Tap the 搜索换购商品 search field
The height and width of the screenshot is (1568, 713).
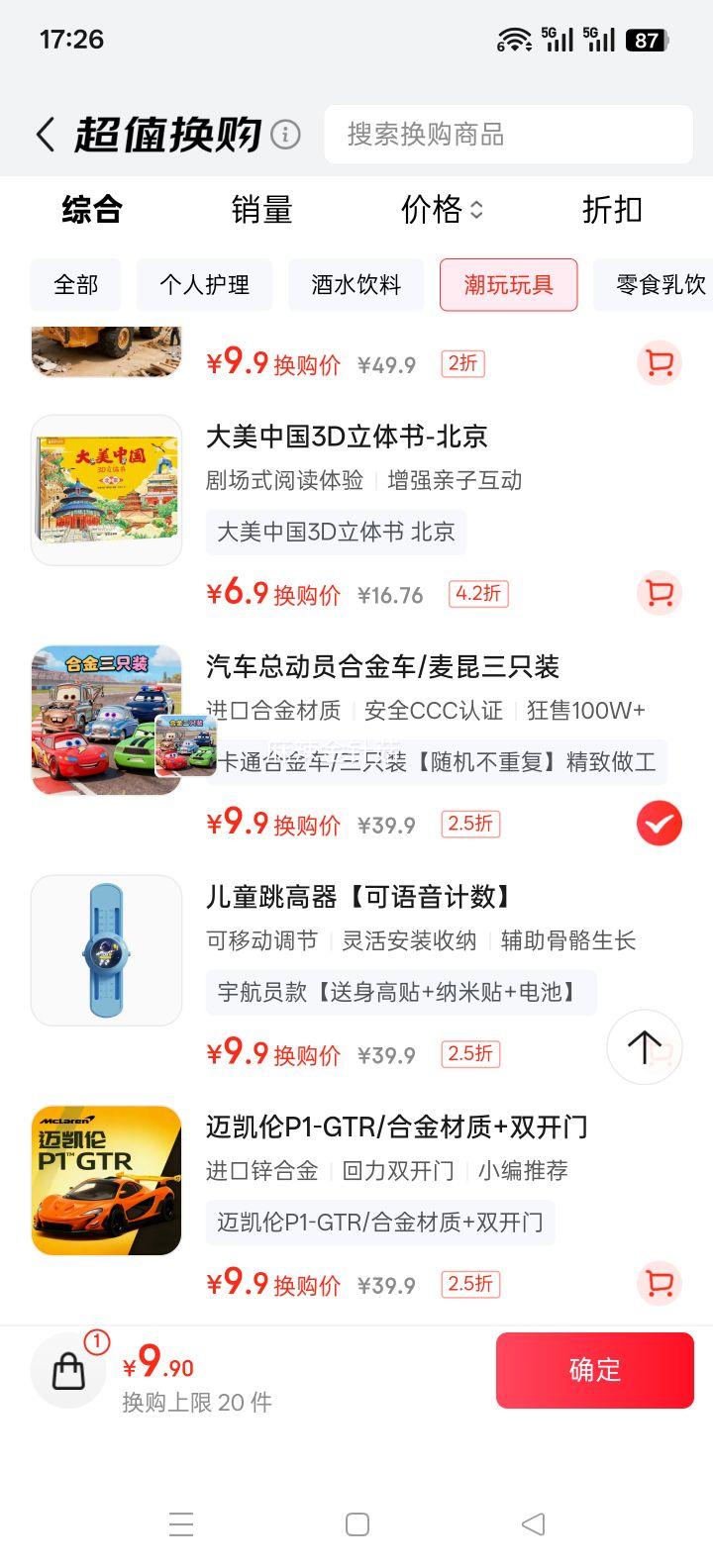[x=508, y=135]
